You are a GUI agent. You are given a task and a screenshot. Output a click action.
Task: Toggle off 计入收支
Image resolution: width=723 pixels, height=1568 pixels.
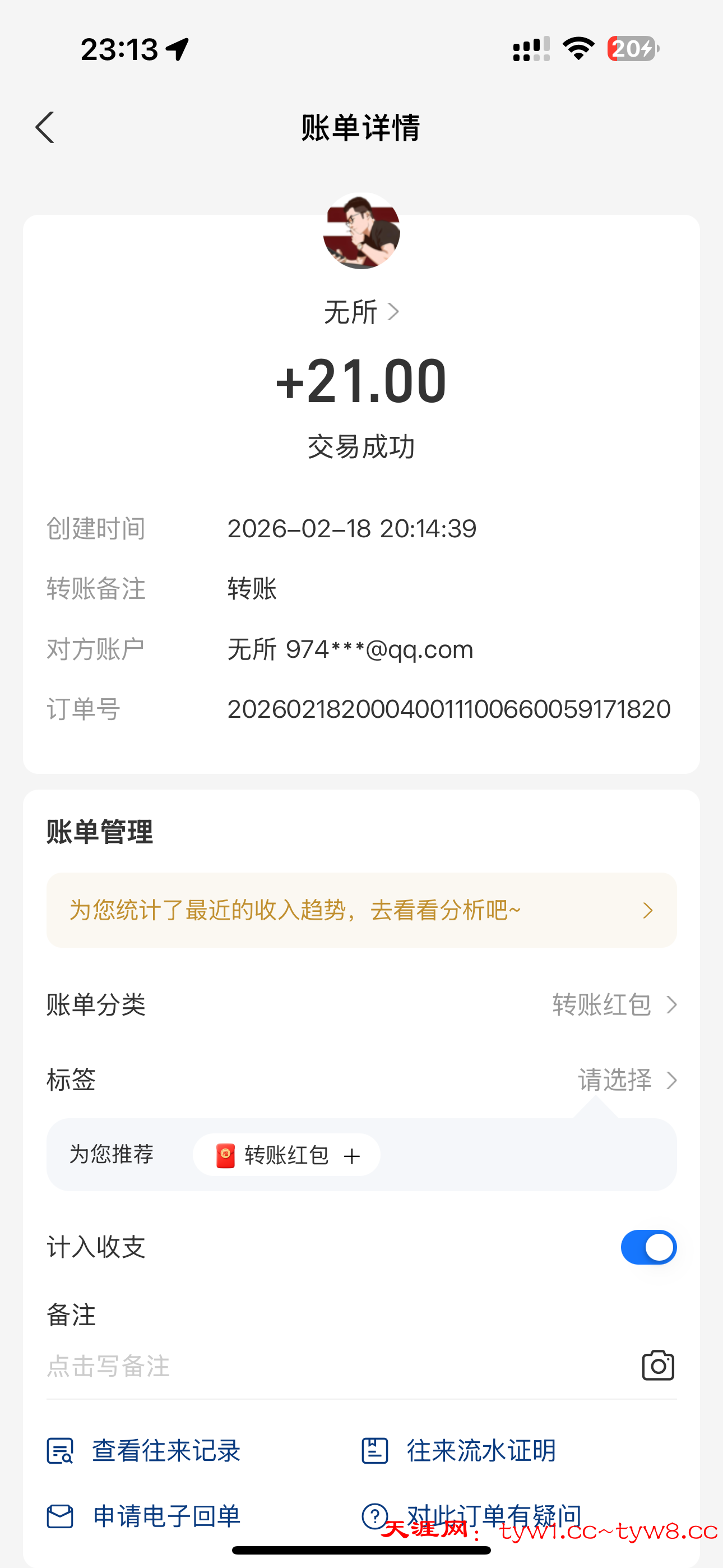click(x=648, y=1247)
